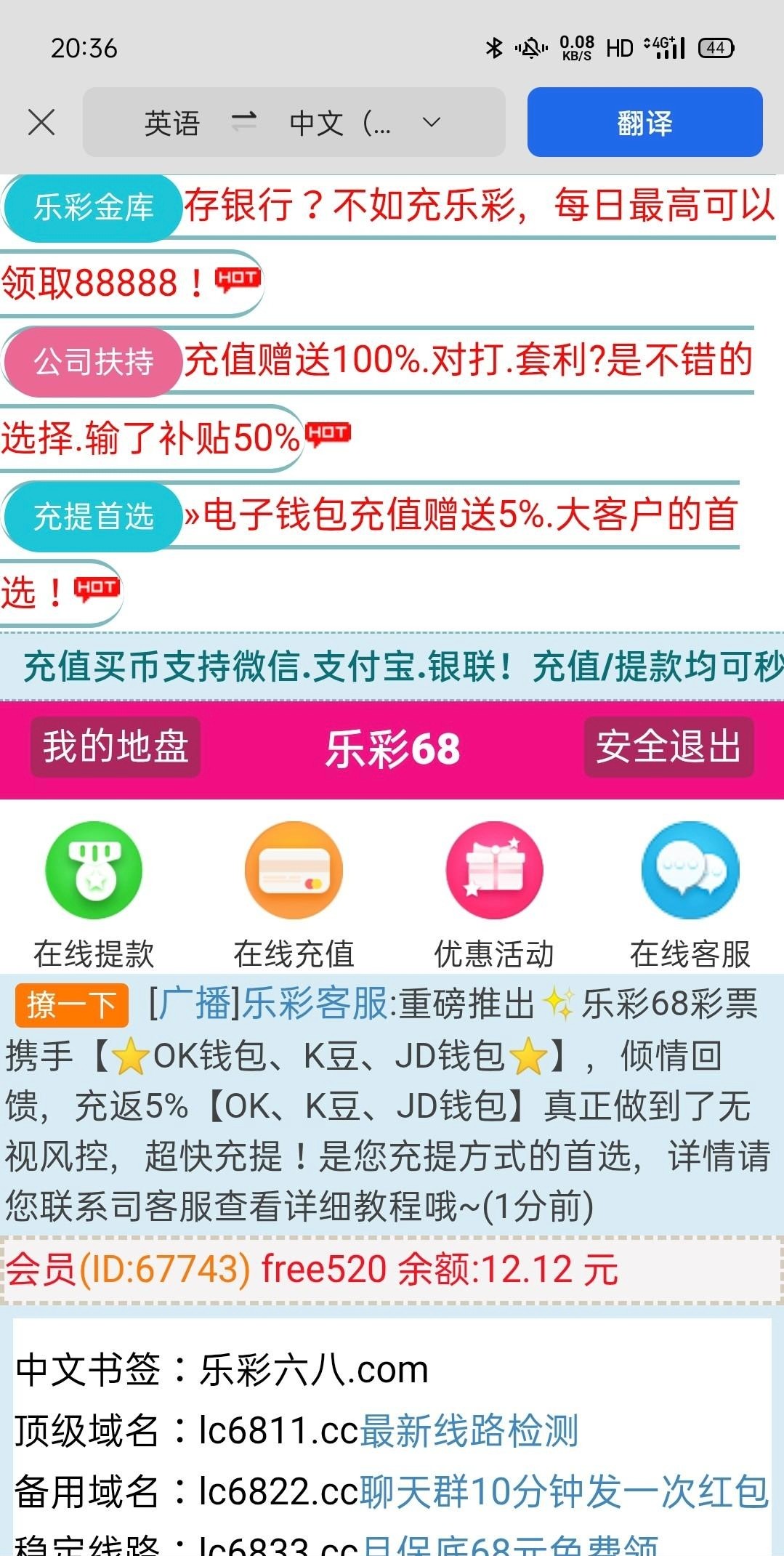
Task: Open the 充提首选 promotion link
Action: tap(93, 516)
